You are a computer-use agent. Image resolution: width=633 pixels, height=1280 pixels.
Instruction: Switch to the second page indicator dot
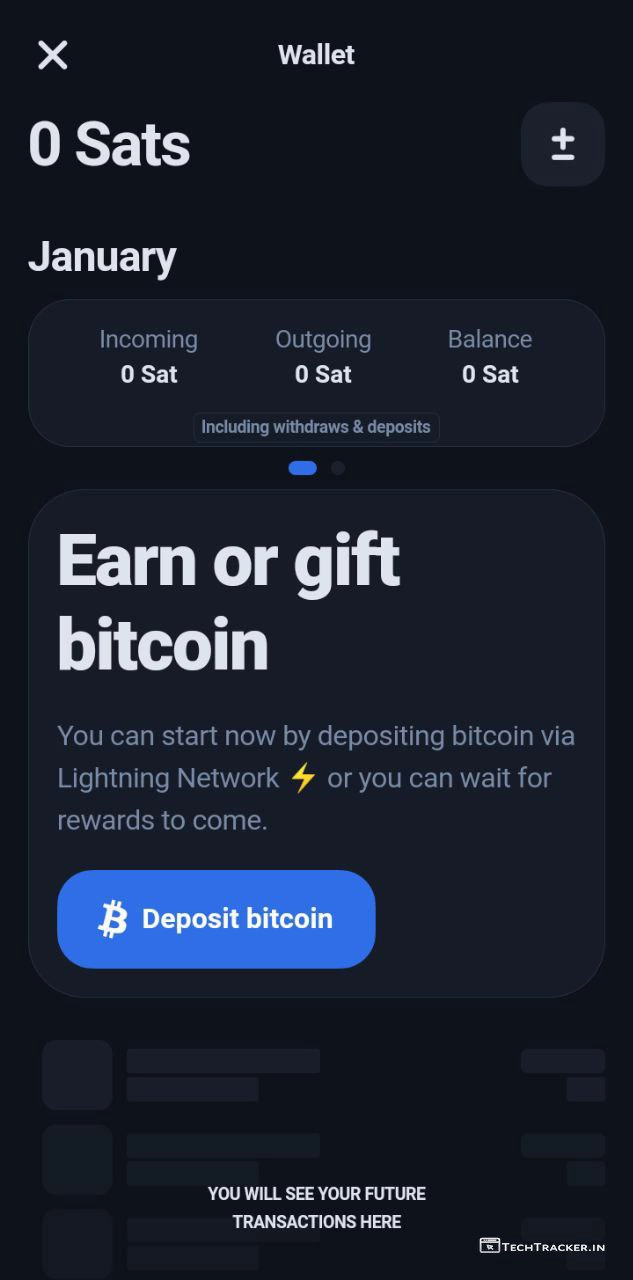click(338, 468)
